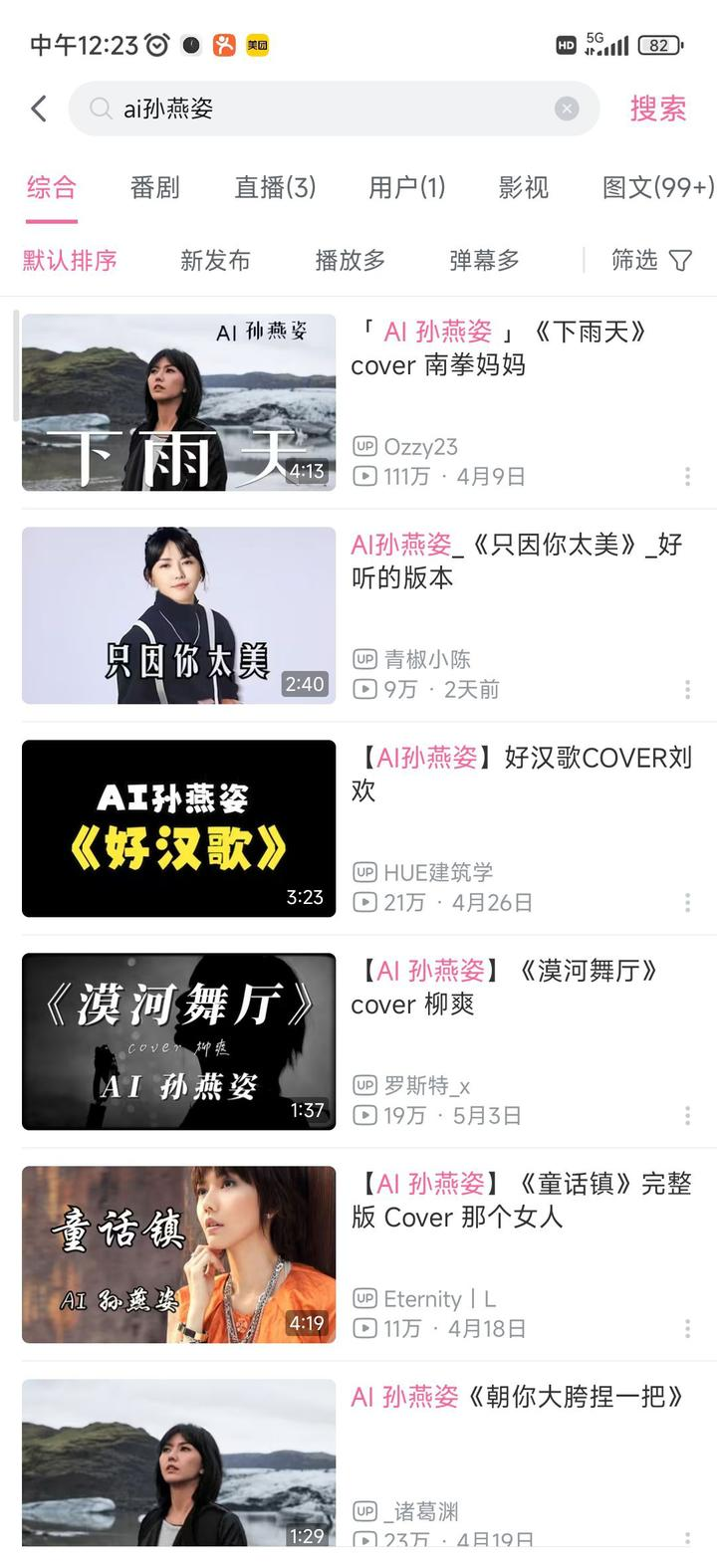Sort results by 播放多
The height and width of the screenshot is (1568, 717).
click(x=349, y=260)
